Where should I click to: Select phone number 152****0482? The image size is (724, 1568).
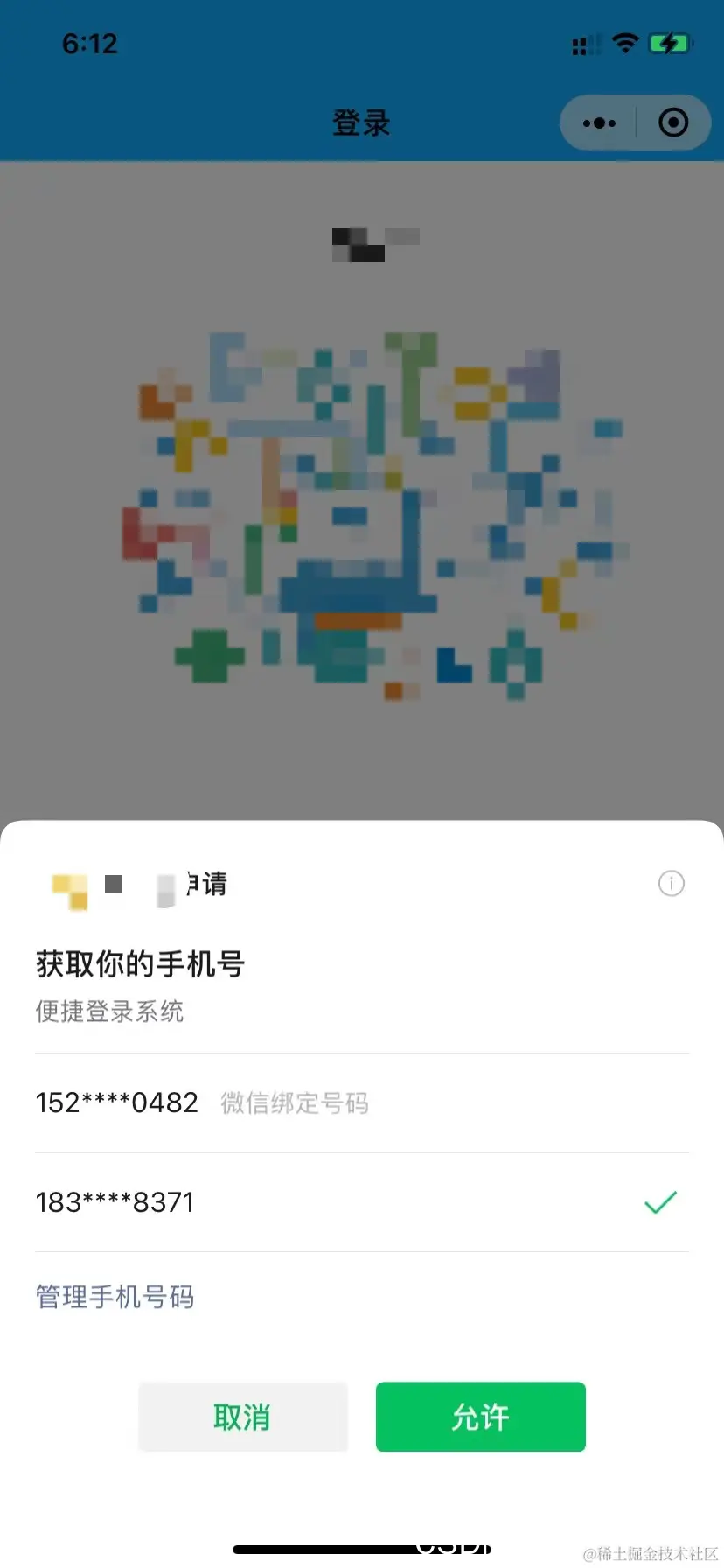coord(117,1102)
